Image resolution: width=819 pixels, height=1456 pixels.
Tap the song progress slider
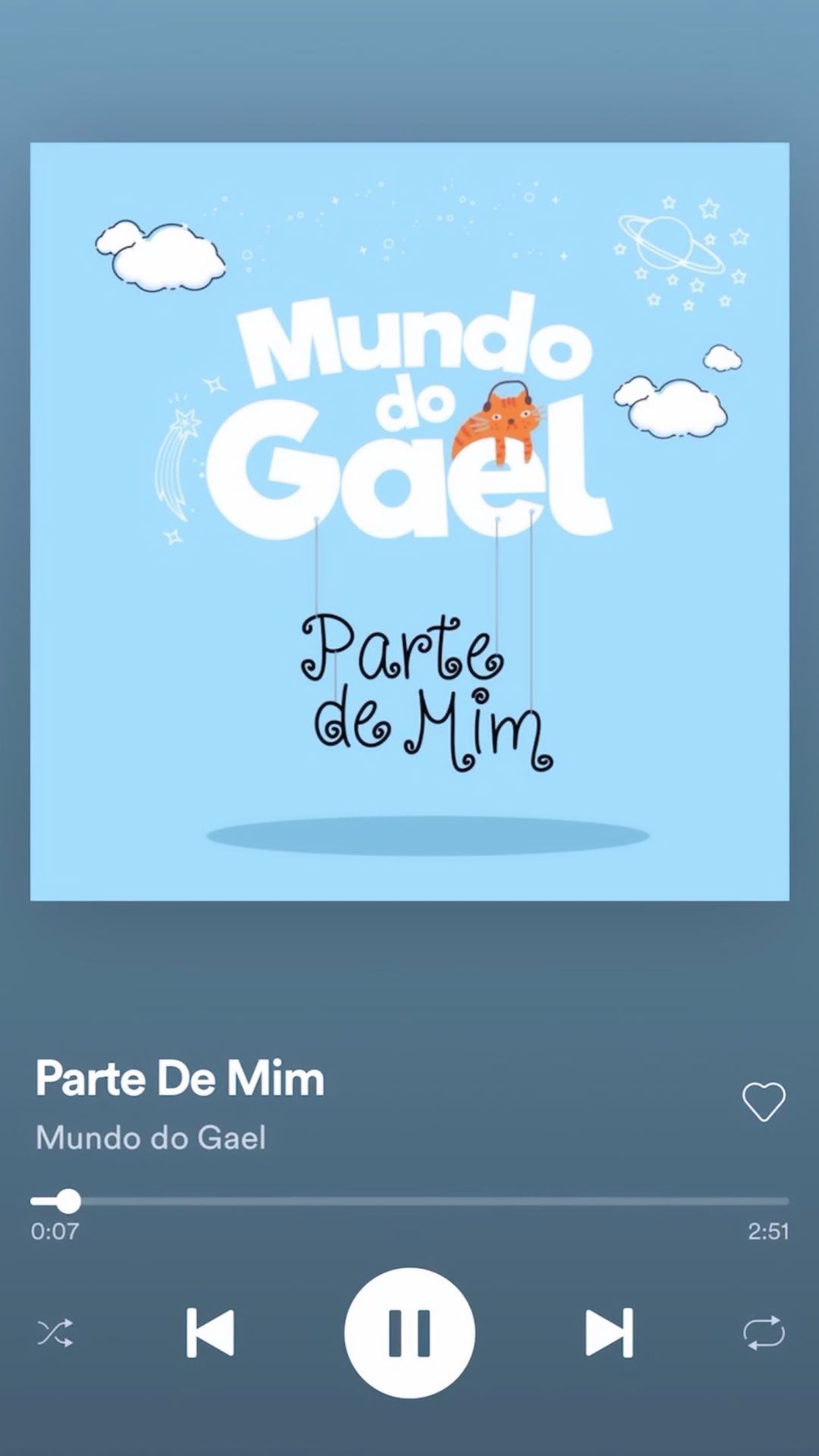coord(409,1201)
